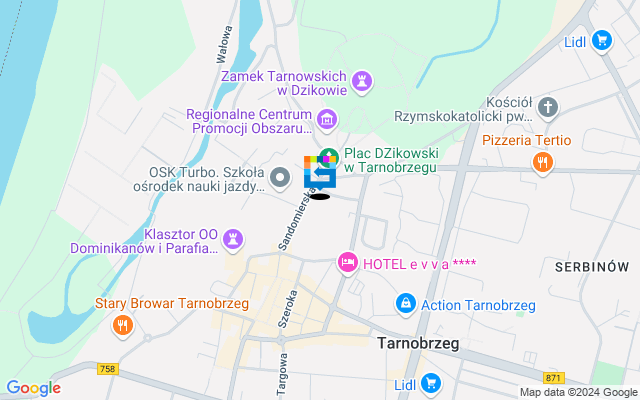Tap the custom location marker on Sandomierska
This screenshot has width=640, height=400.
[320, 175]
